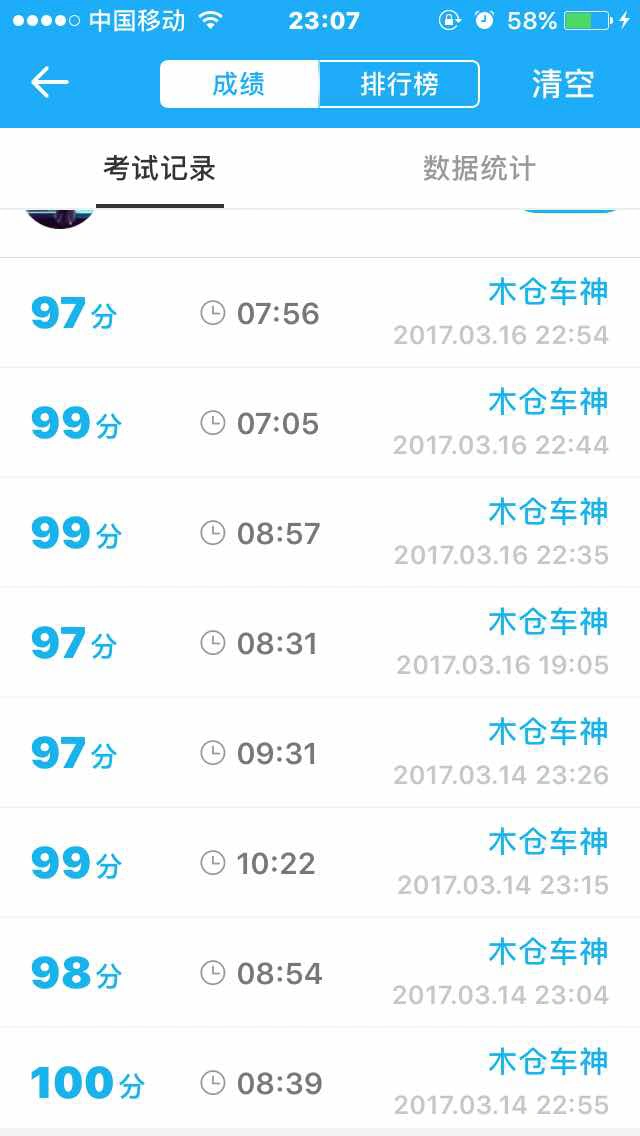Open the record dated 2017.03.14 23:26
Viewport: 640px width, 1136px height.
click(320, 753)
